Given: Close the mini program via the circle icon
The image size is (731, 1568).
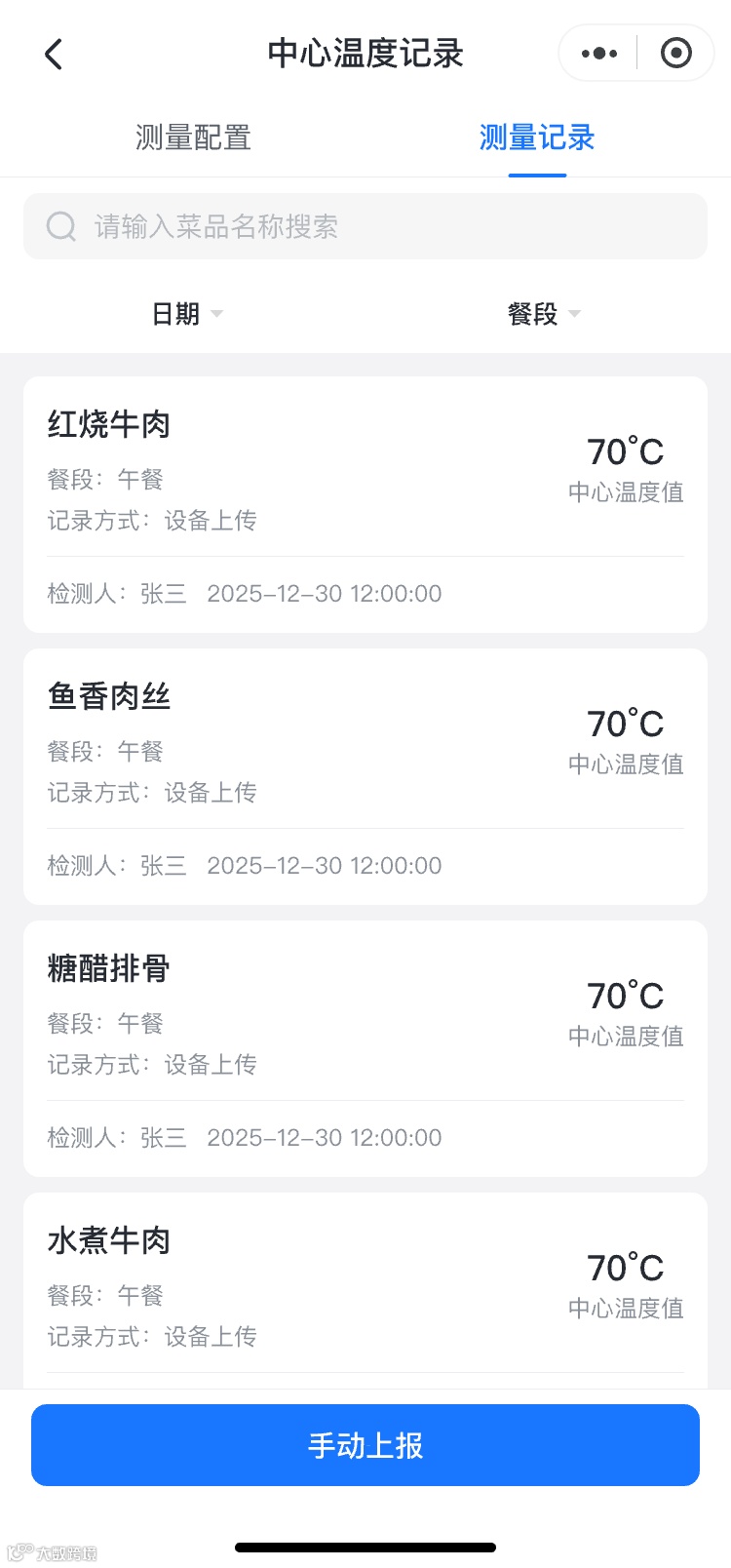Looking at the screenshot, I should click(675, 54).
